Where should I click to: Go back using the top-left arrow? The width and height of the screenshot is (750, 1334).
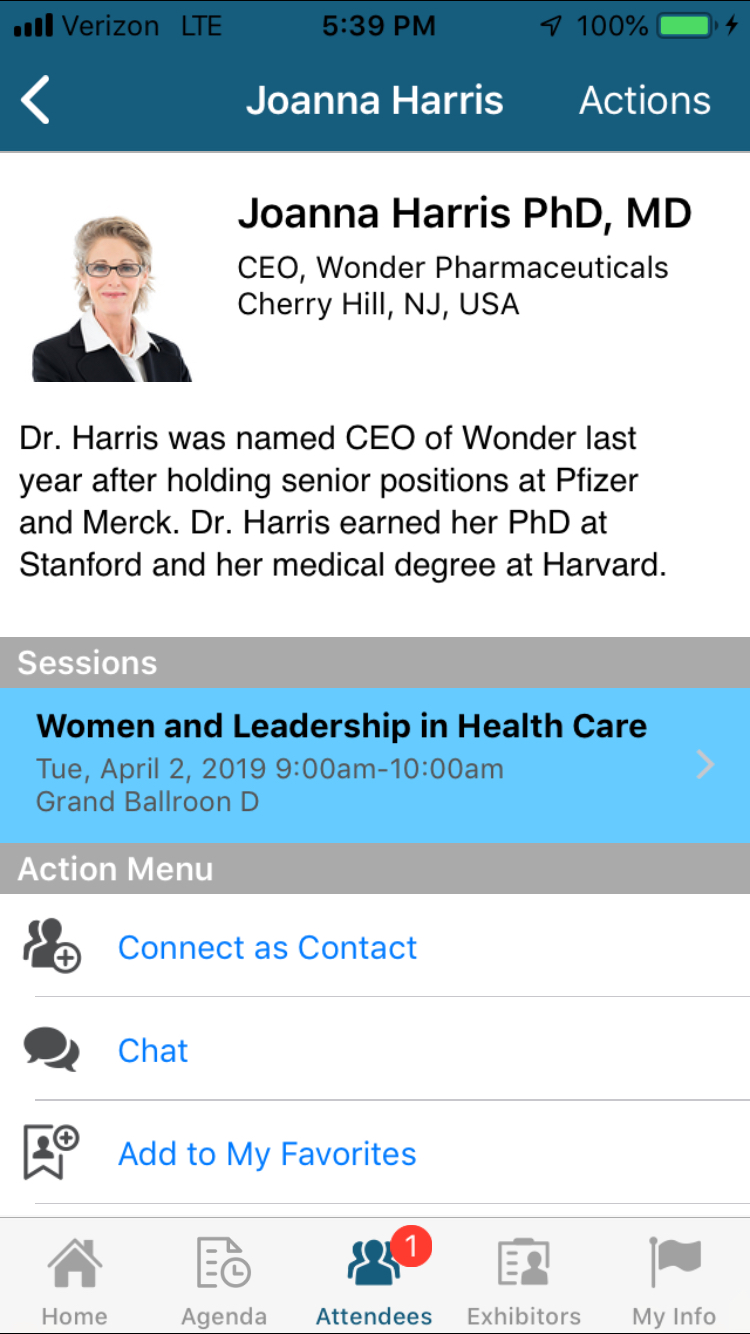[36, 101]
